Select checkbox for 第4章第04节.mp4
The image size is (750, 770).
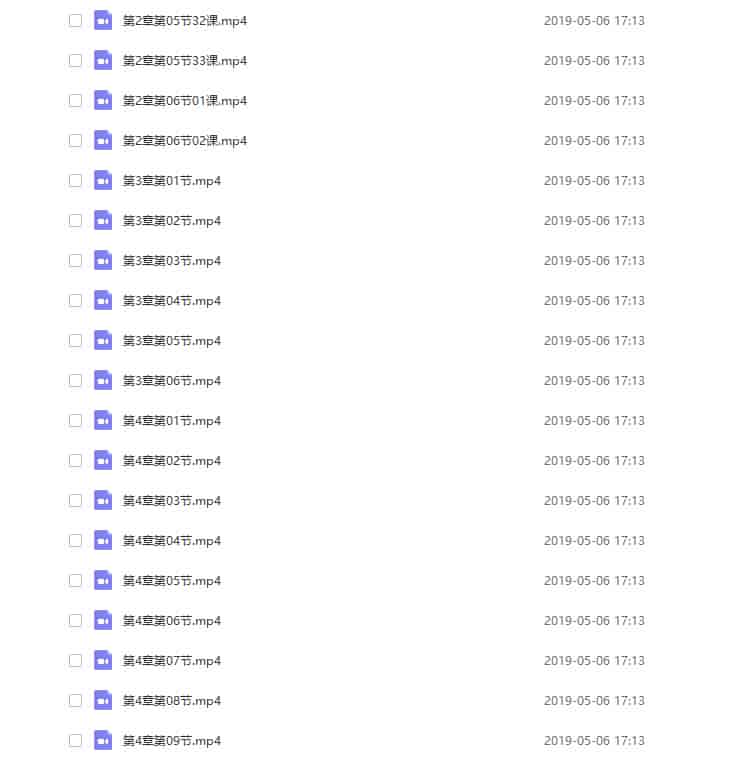(x=75, y=540)
